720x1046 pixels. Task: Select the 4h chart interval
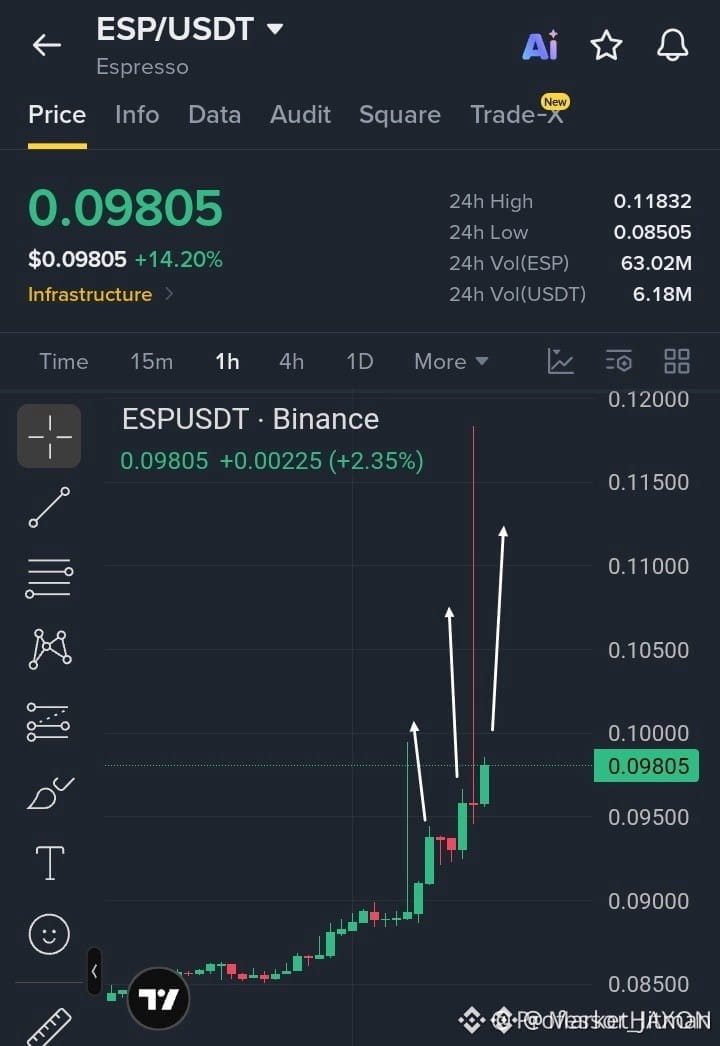point(292,362)
